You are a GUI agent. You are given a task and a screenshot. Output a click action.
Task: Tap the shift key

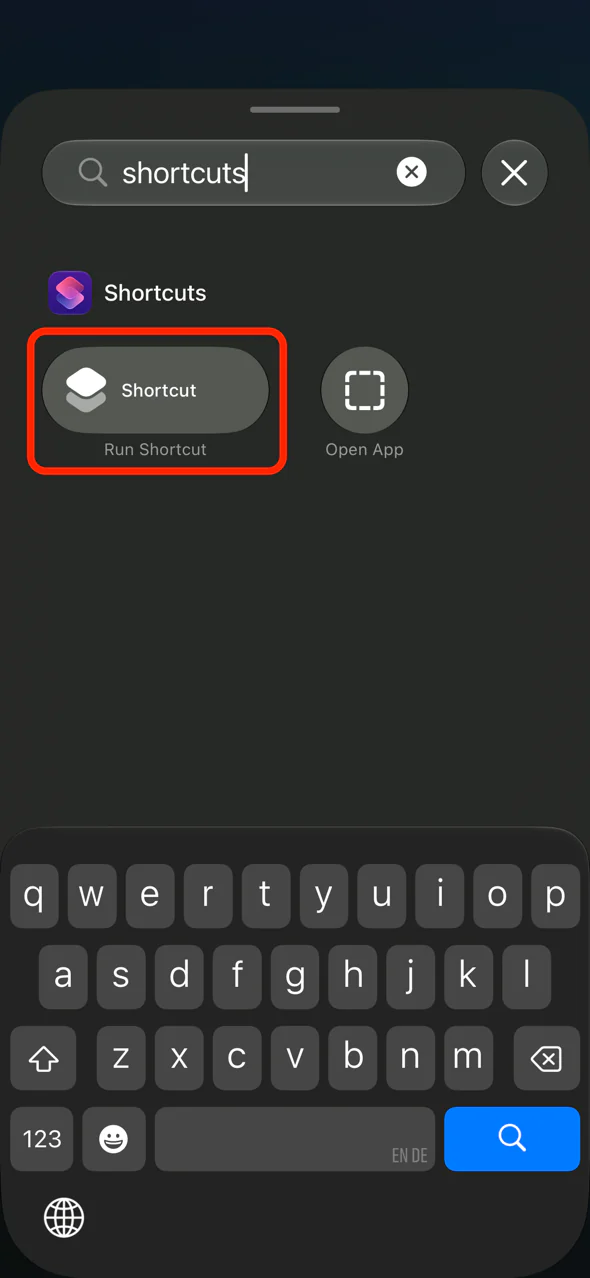pos(43,1058)
